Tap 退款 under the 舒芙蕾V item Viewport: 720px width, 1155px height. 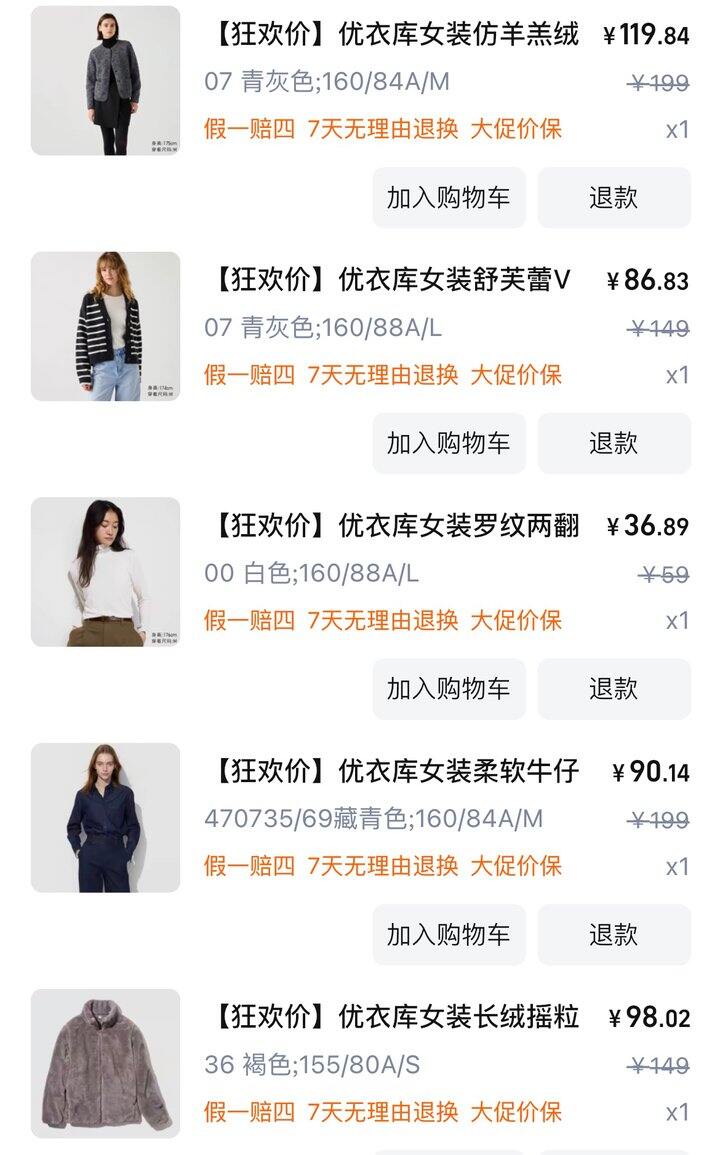[x=613, y=443]
